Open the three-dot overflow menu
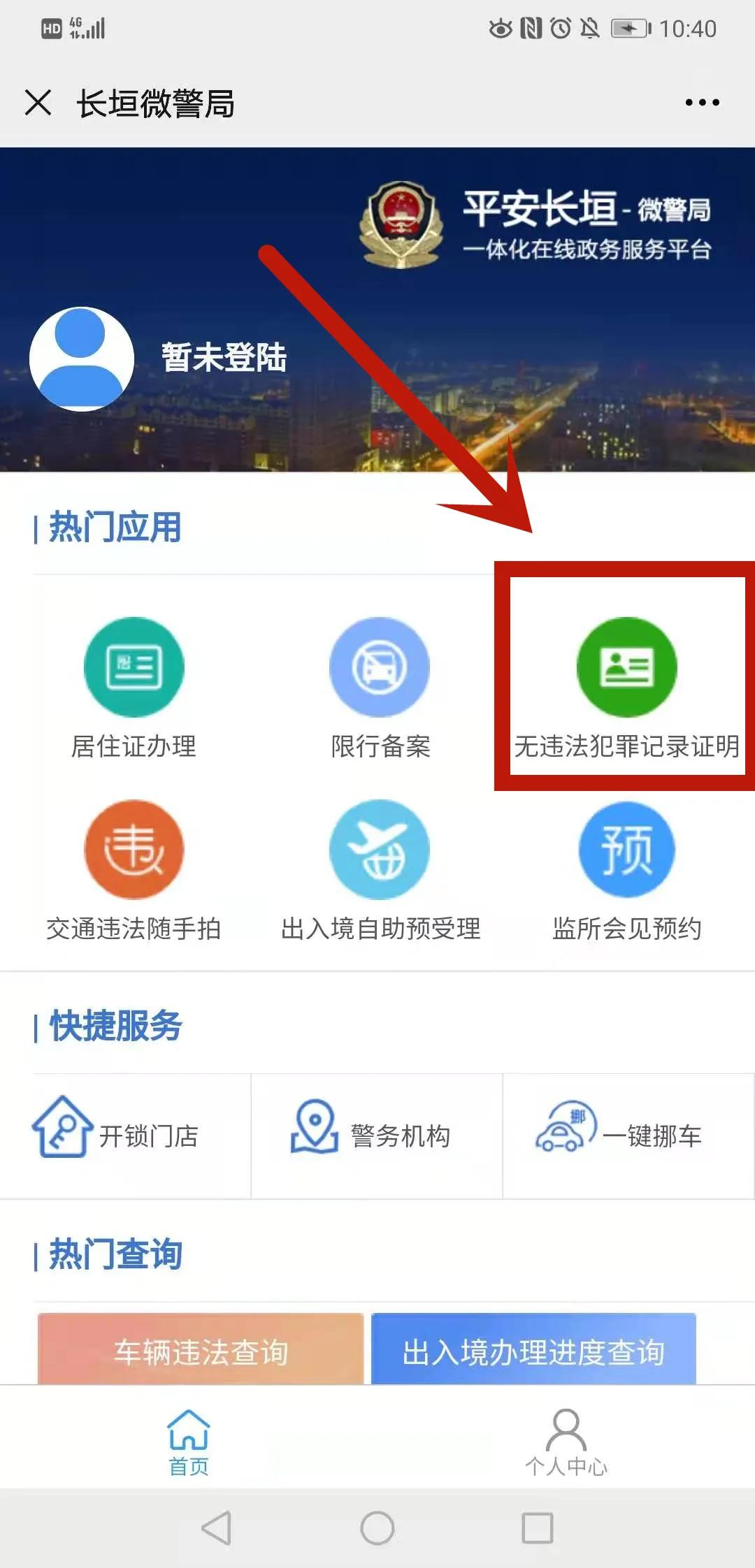This screenshot has width=755, height=1568. (701, 103)
